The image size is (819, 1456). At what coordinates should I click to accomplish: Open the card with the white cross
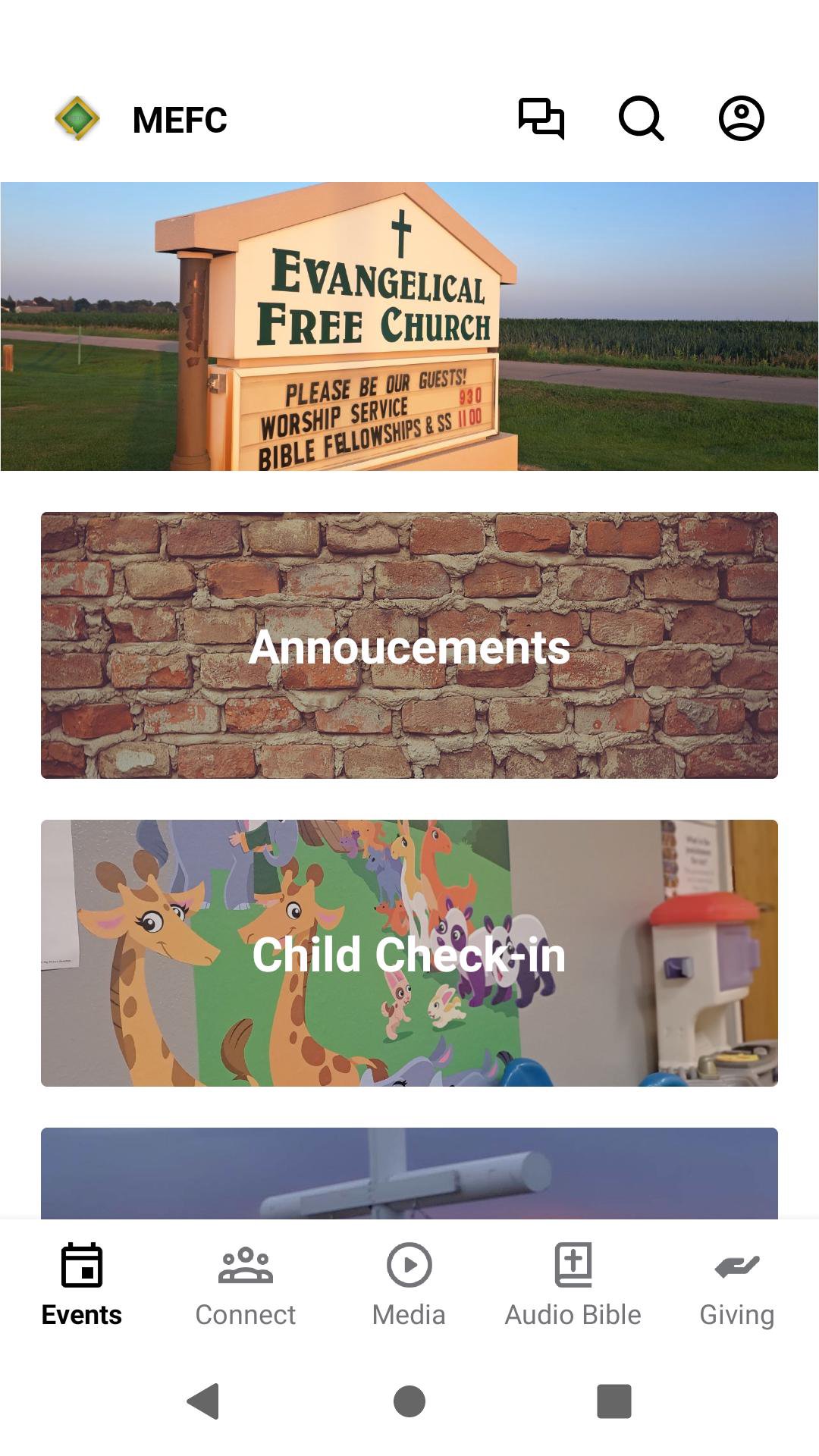409,1173
